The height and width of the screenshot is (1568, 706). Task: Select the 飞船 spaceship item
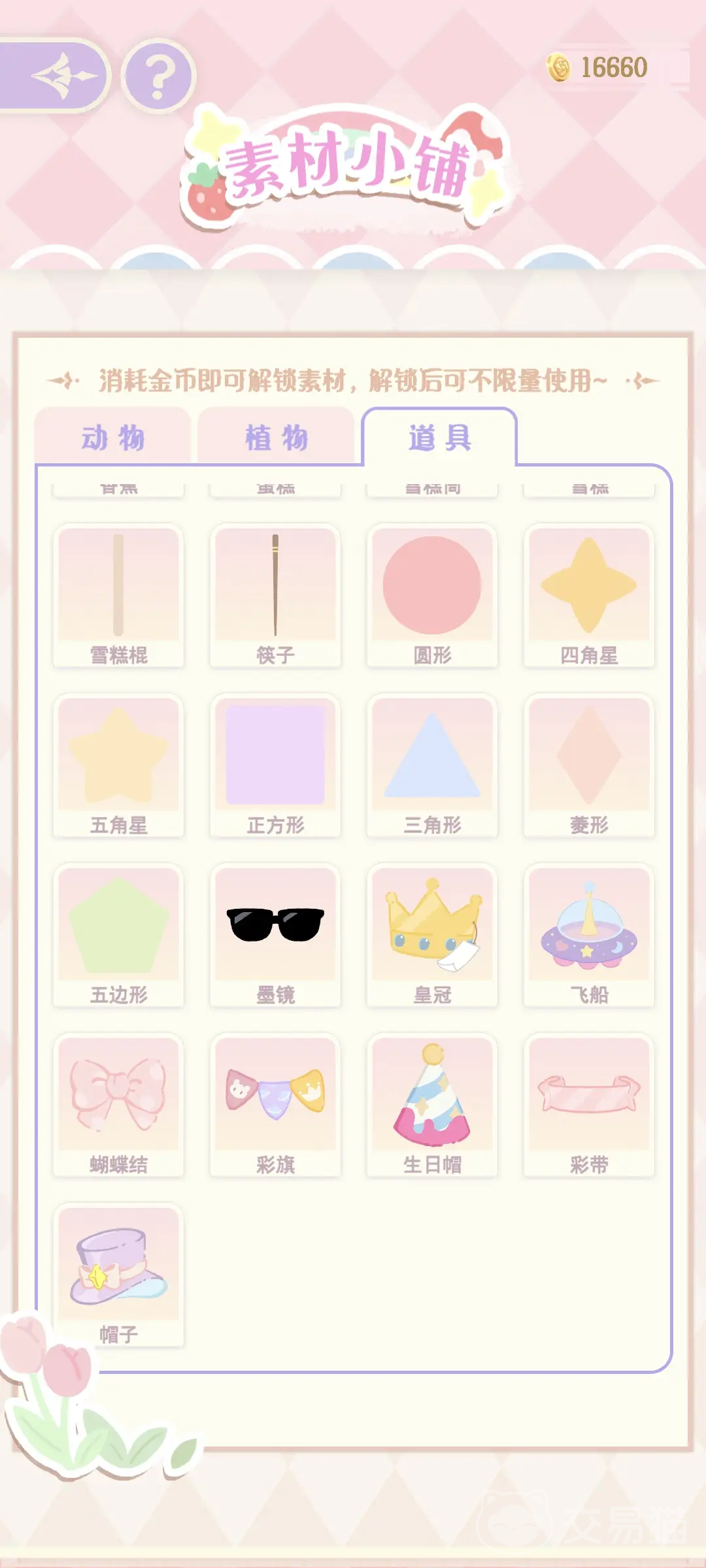[x=589, y=934]
